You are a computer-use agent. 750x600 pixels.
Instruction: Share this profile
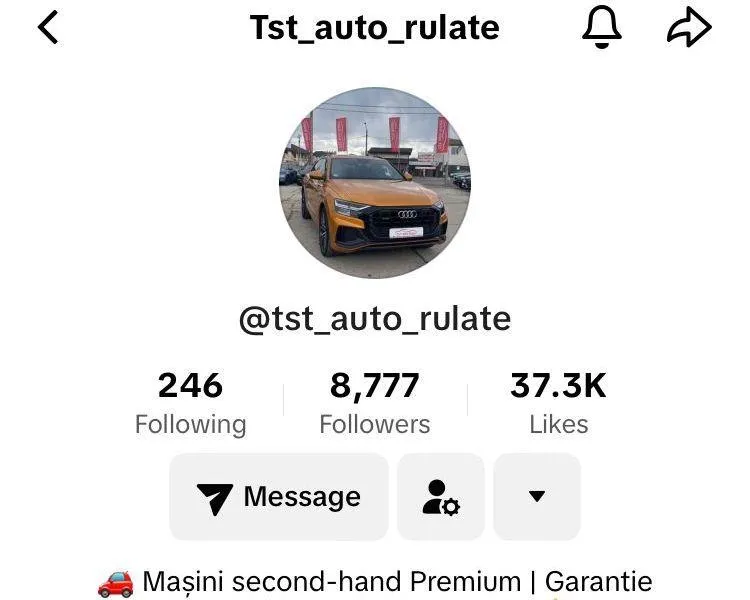click(x=689, y=28)
